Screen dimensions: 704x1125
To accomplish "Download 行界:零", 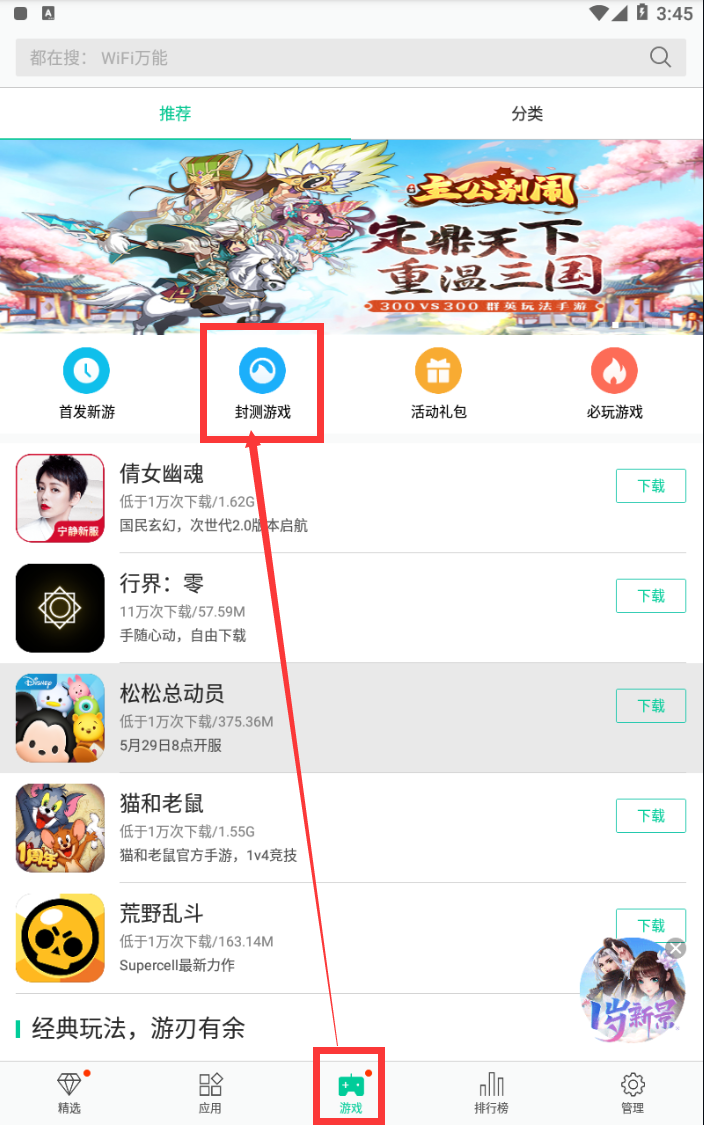I will click(x=650, y=596).
